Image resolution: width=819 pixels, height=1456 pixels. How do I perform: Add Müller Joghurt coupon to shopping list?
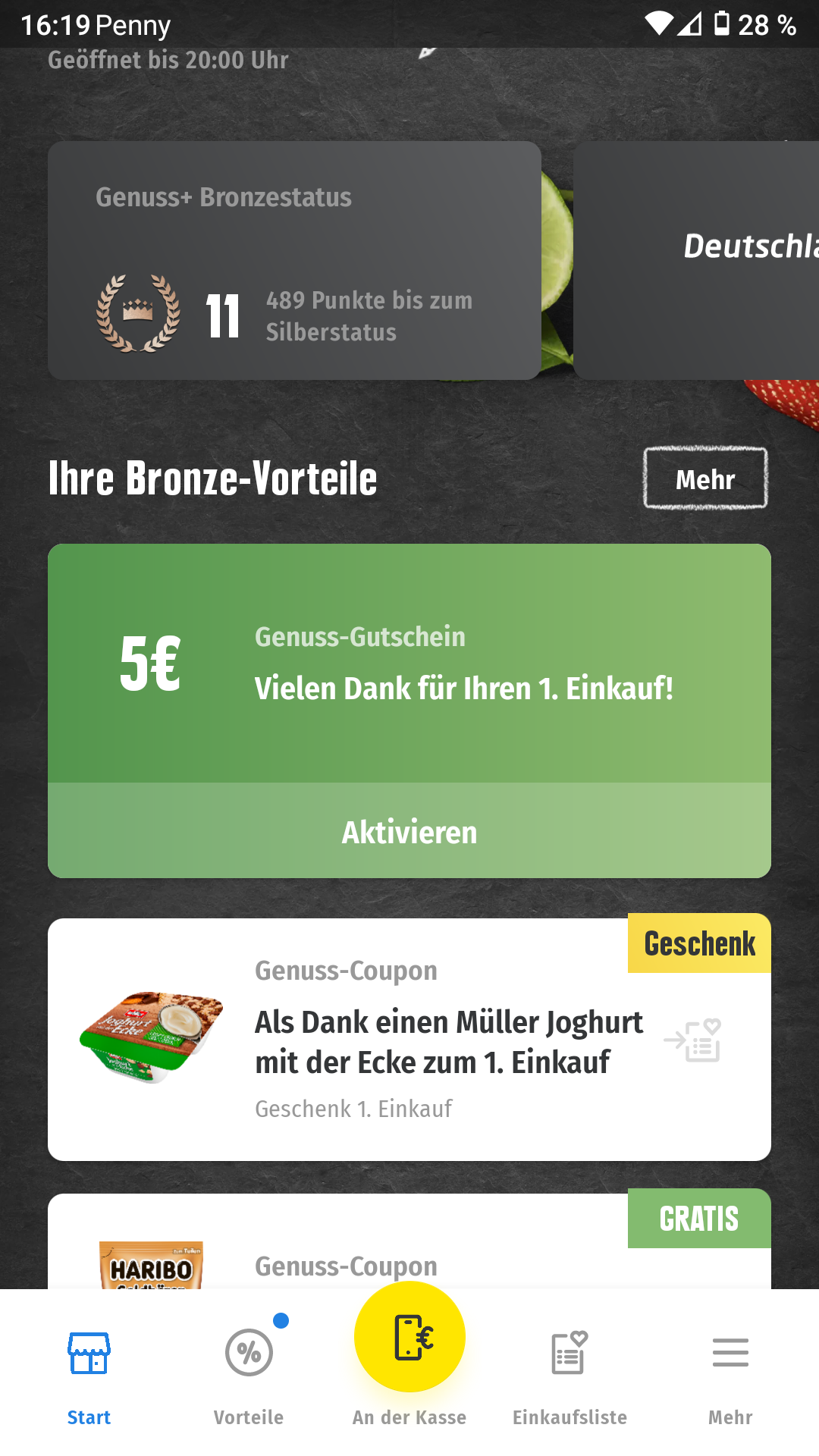click(692, 1040)
